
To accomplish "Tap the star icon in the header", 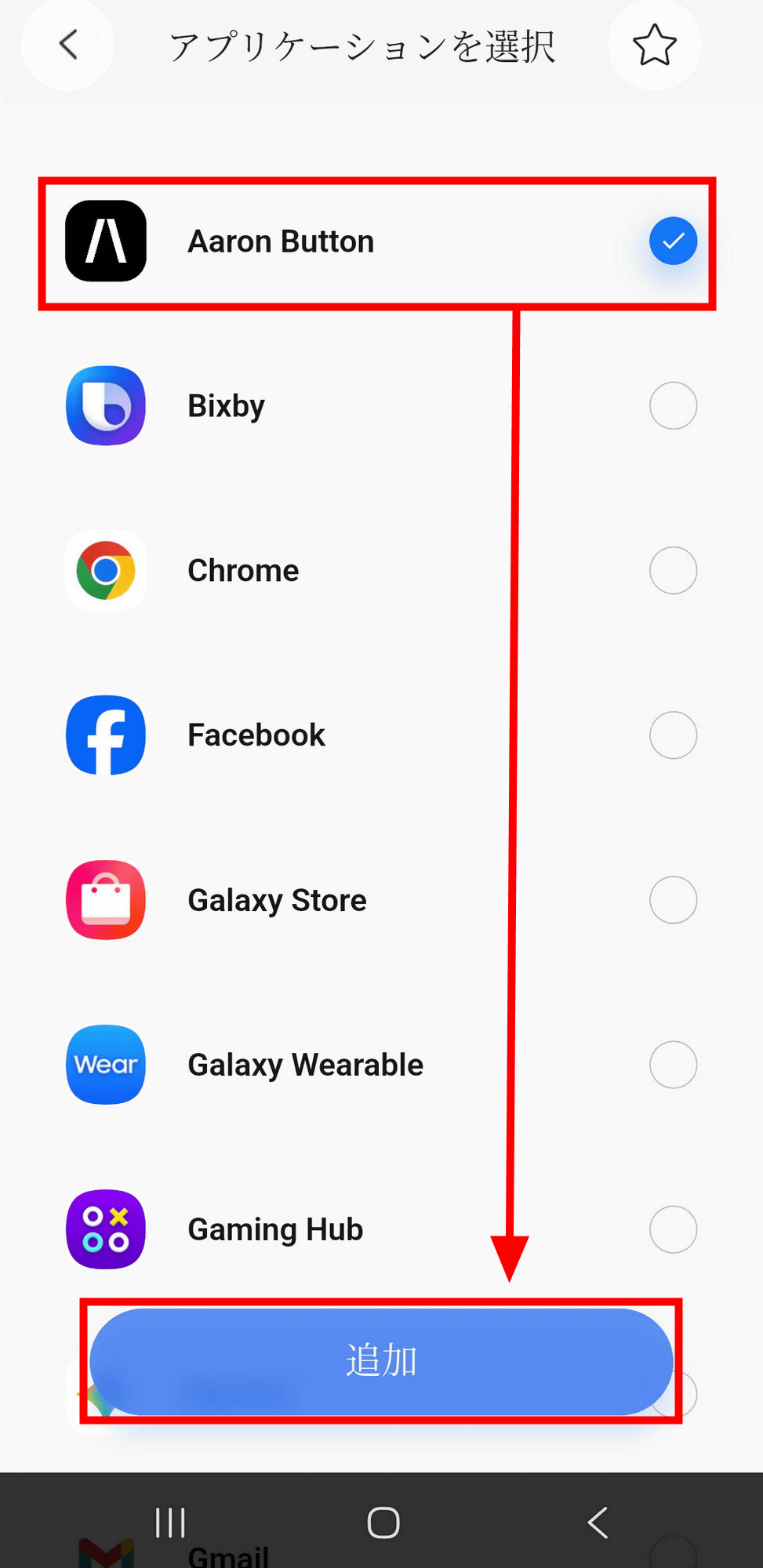I will point(654,45).
